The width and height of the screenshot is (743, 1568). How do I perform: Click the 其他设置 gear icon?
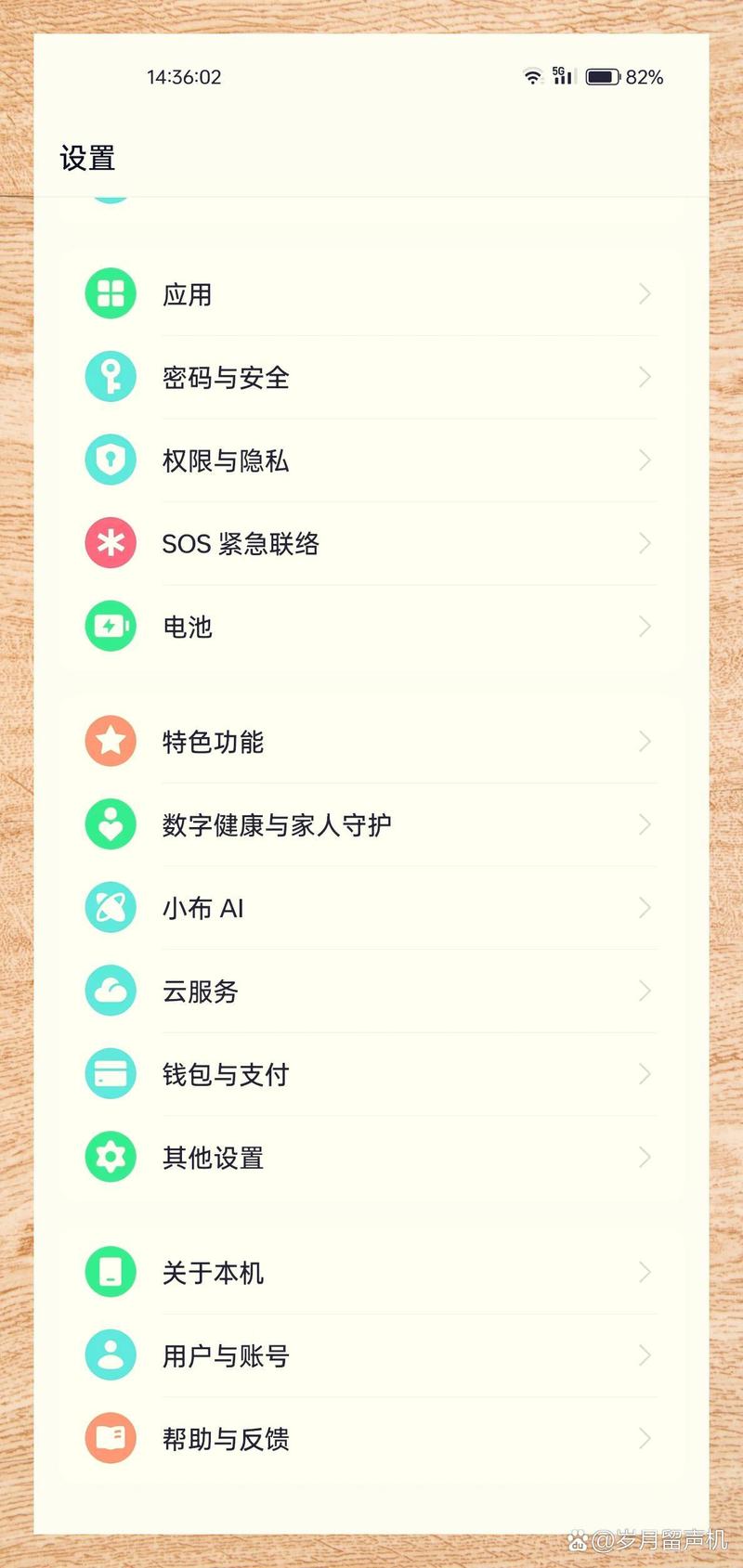[111, 1158]
